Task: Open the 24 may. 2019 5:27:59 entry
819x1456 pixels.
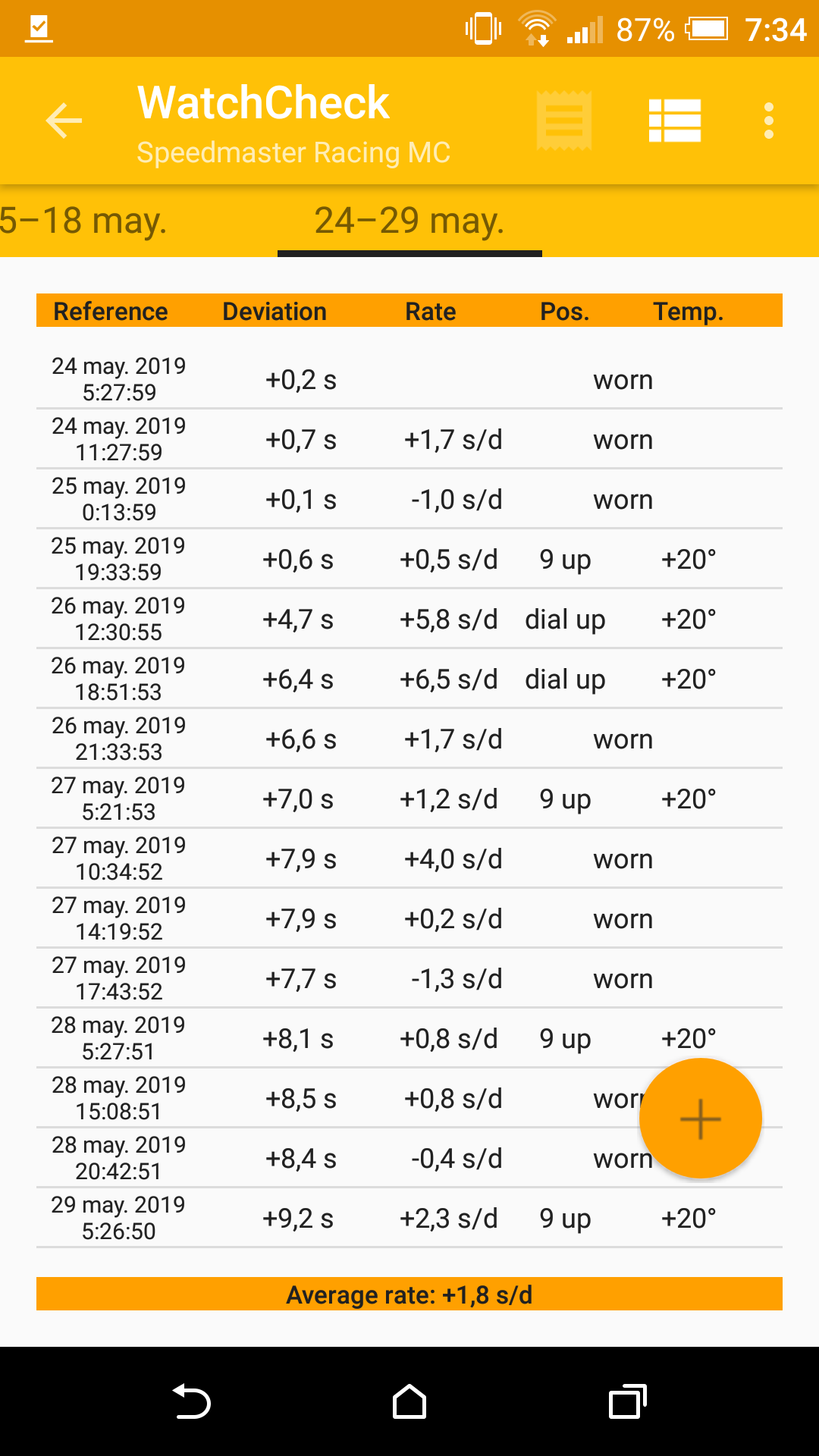Action: (409, 379)
